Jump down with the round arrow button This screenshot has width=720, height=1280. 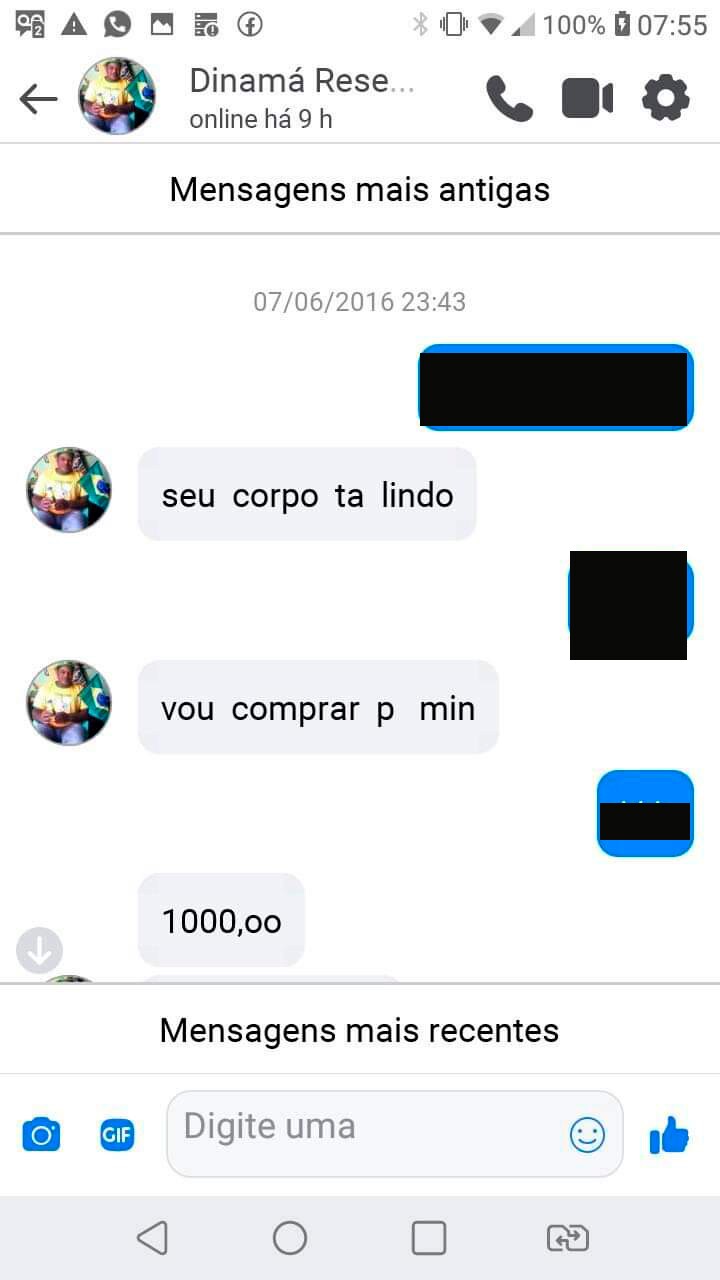click(39, 951)
